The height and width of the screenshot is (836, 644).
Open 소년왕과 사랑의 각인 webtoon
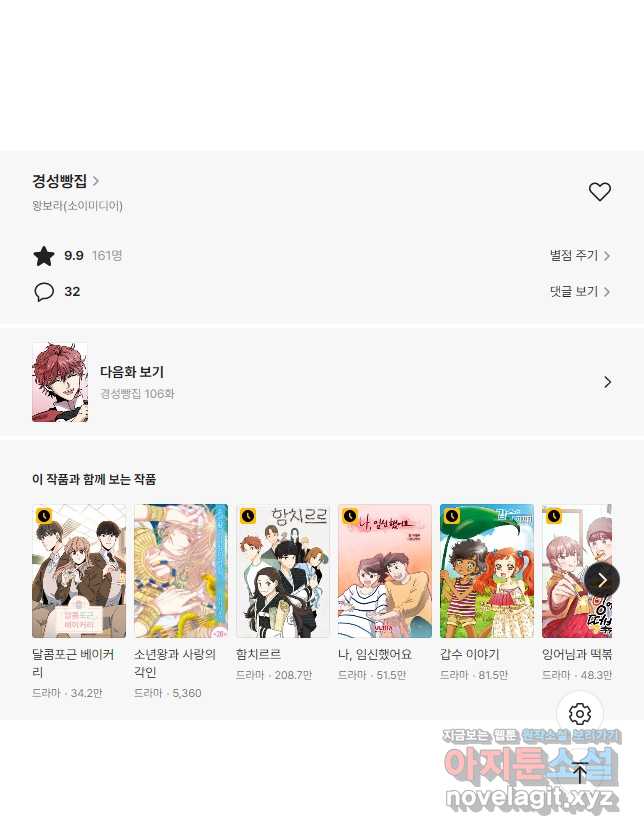pyautogui.click(x=181, y=572)
